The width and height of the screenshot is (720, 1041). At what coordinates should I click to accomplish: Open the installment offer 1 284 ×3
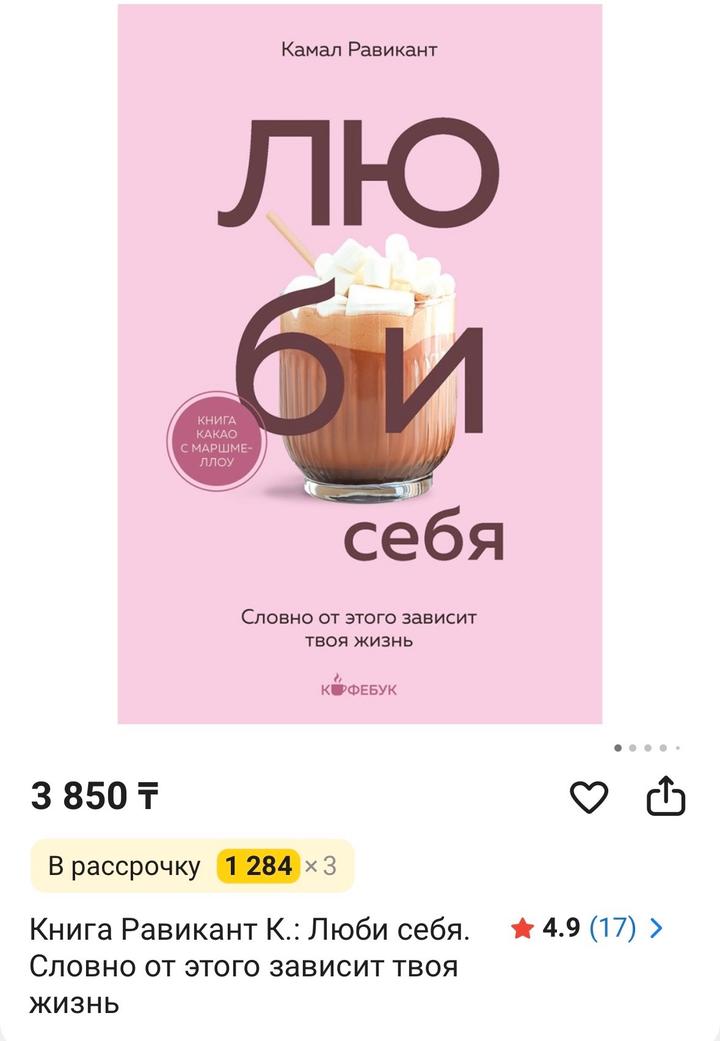(192, 866)
